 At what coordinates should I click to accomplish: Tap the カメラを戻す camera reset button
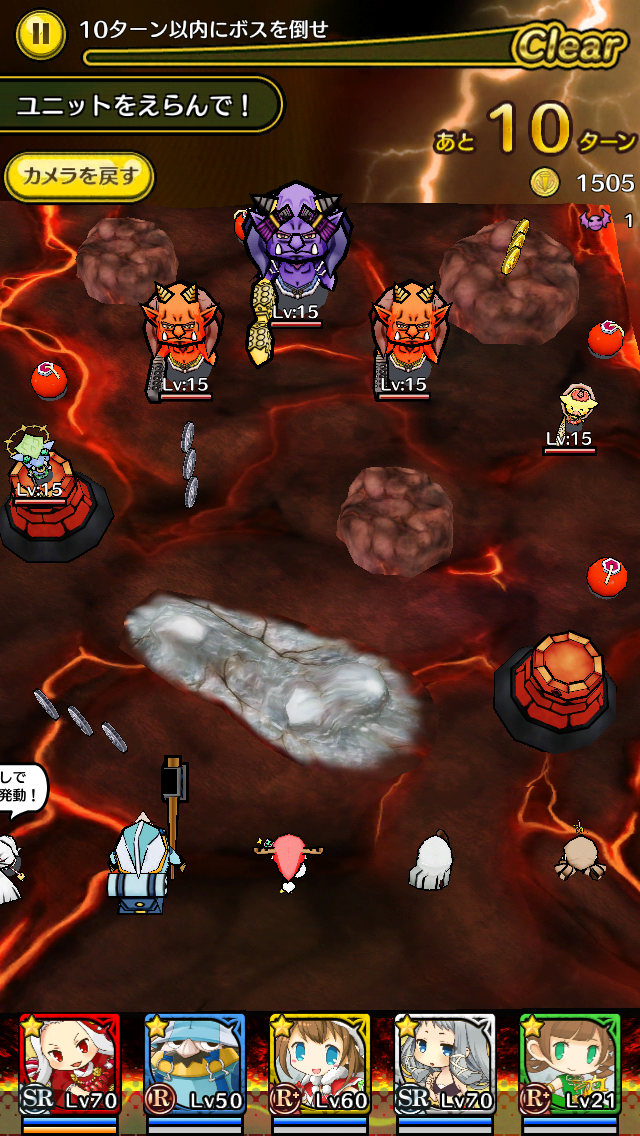click(79, 177)
